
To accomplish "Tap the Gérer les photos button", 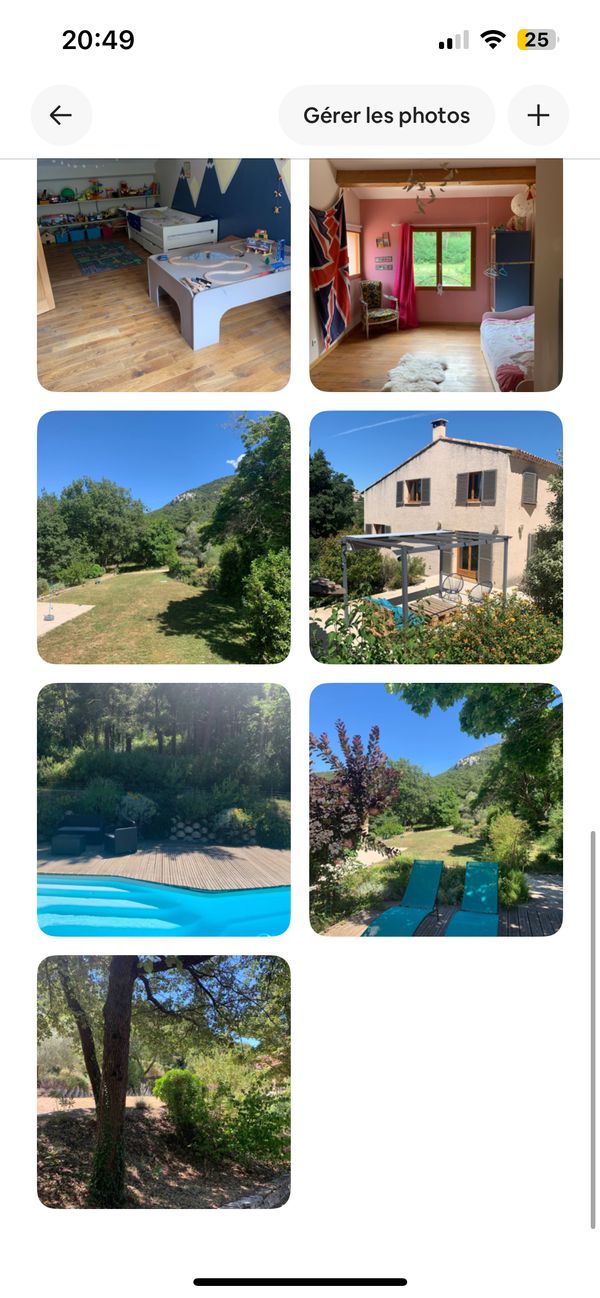I will tap(386, 115).
